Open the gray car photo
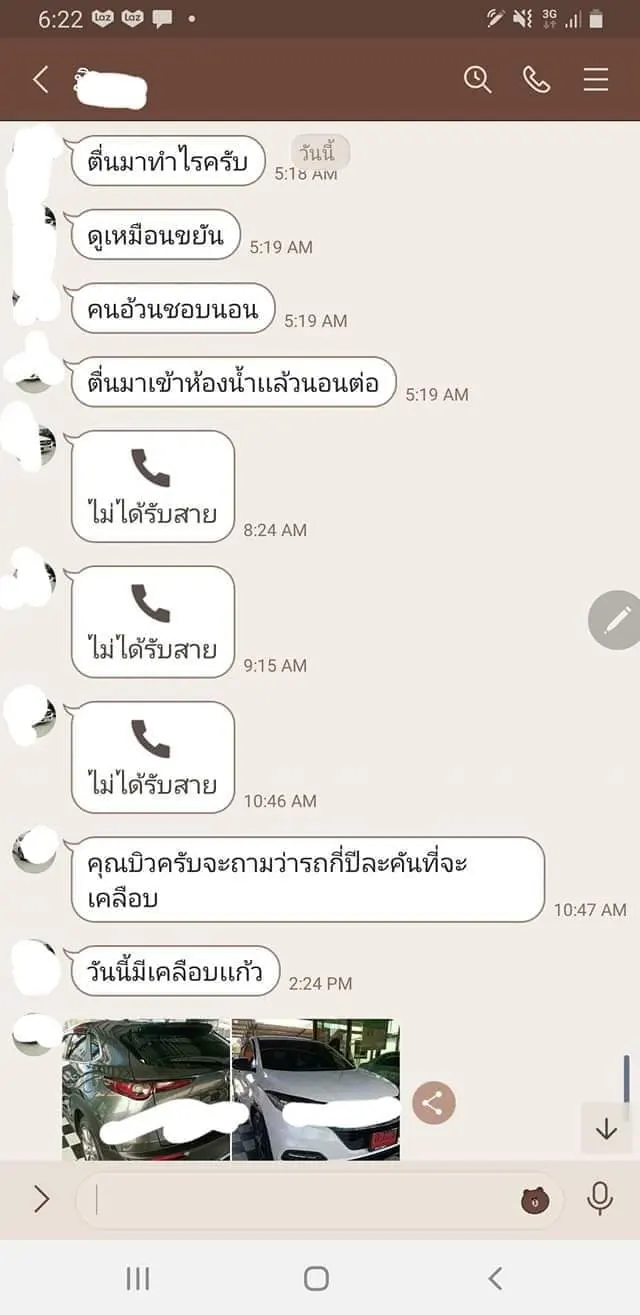This screenshot has width=640, height=1315. click(146, 1090)
